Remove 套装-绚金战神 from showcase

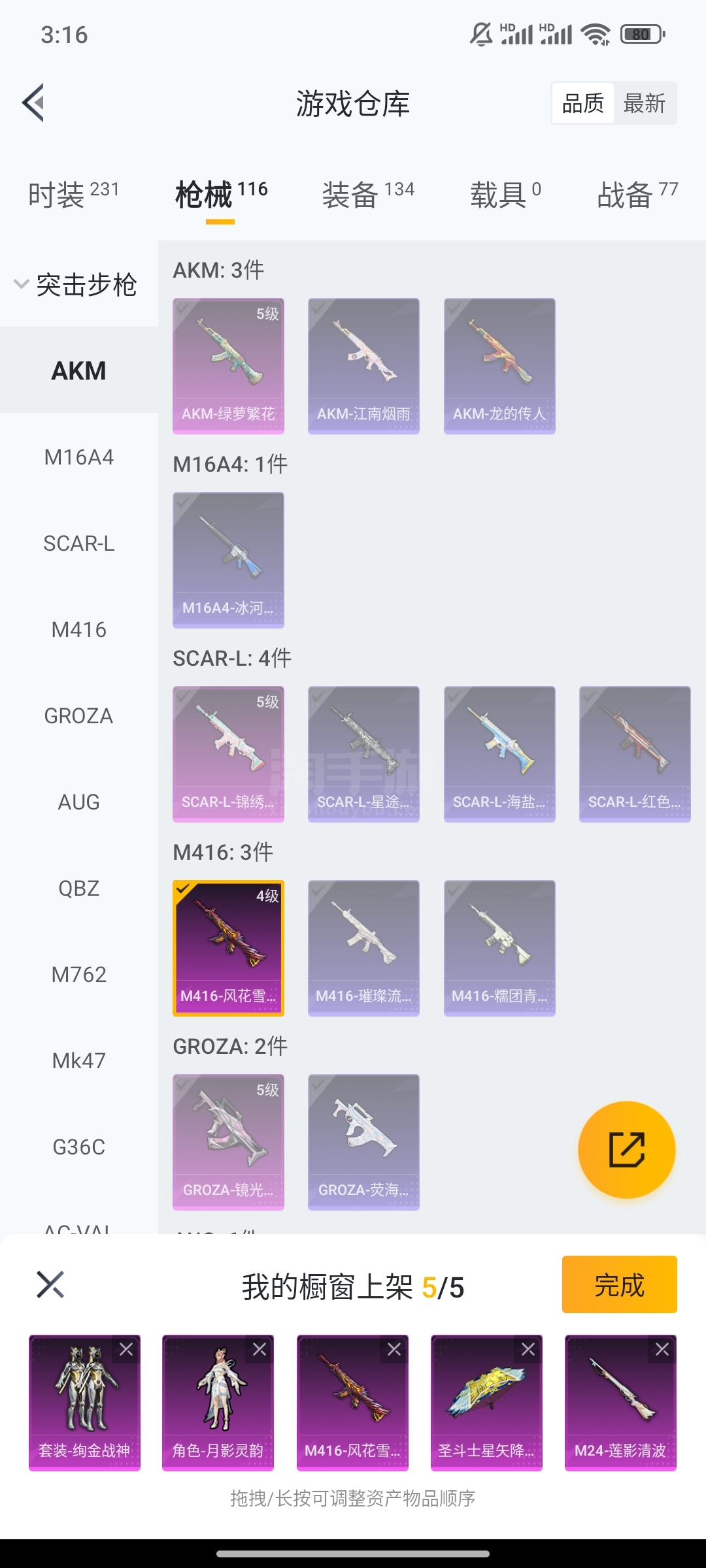point(126,1349)
